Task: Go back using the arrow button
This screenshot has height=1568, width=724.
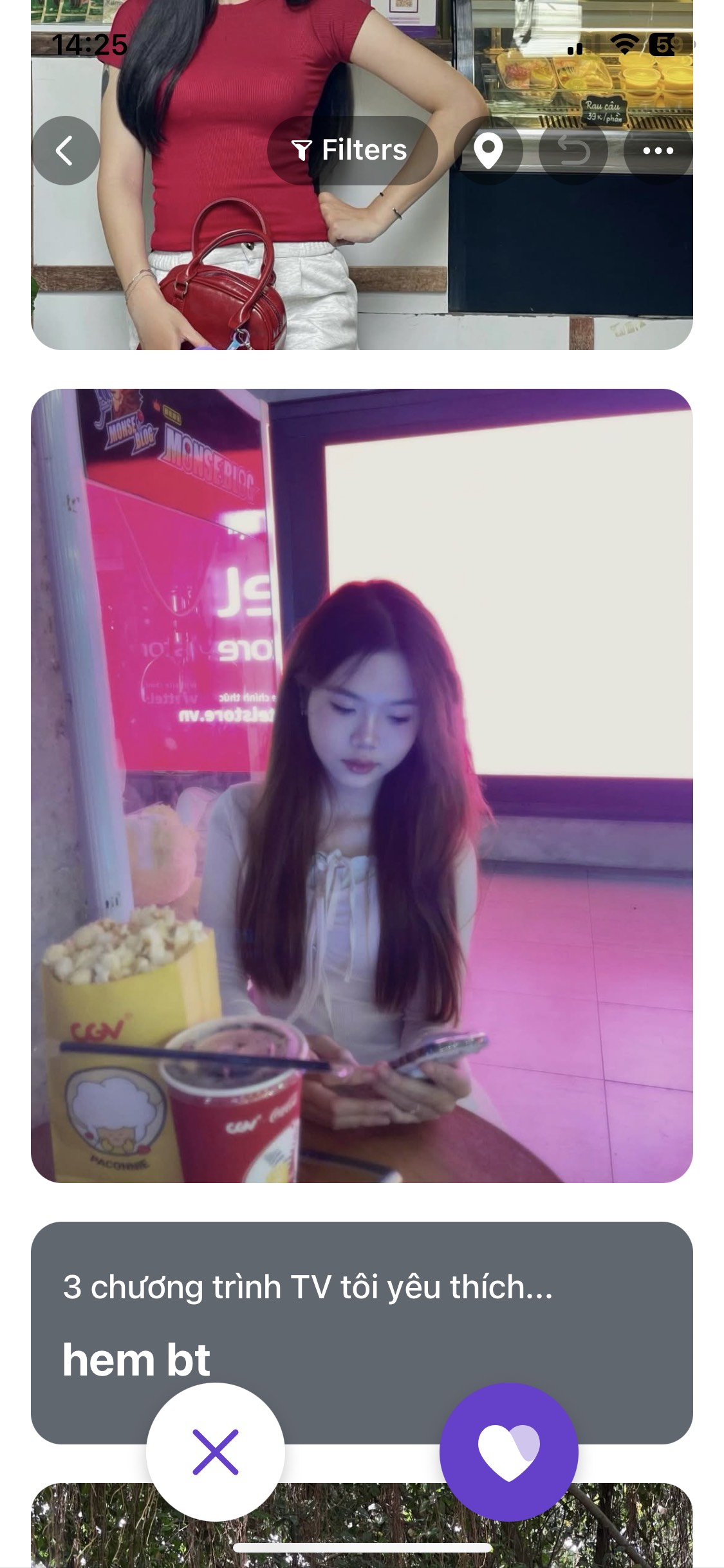Action: (x=66, y=151)
